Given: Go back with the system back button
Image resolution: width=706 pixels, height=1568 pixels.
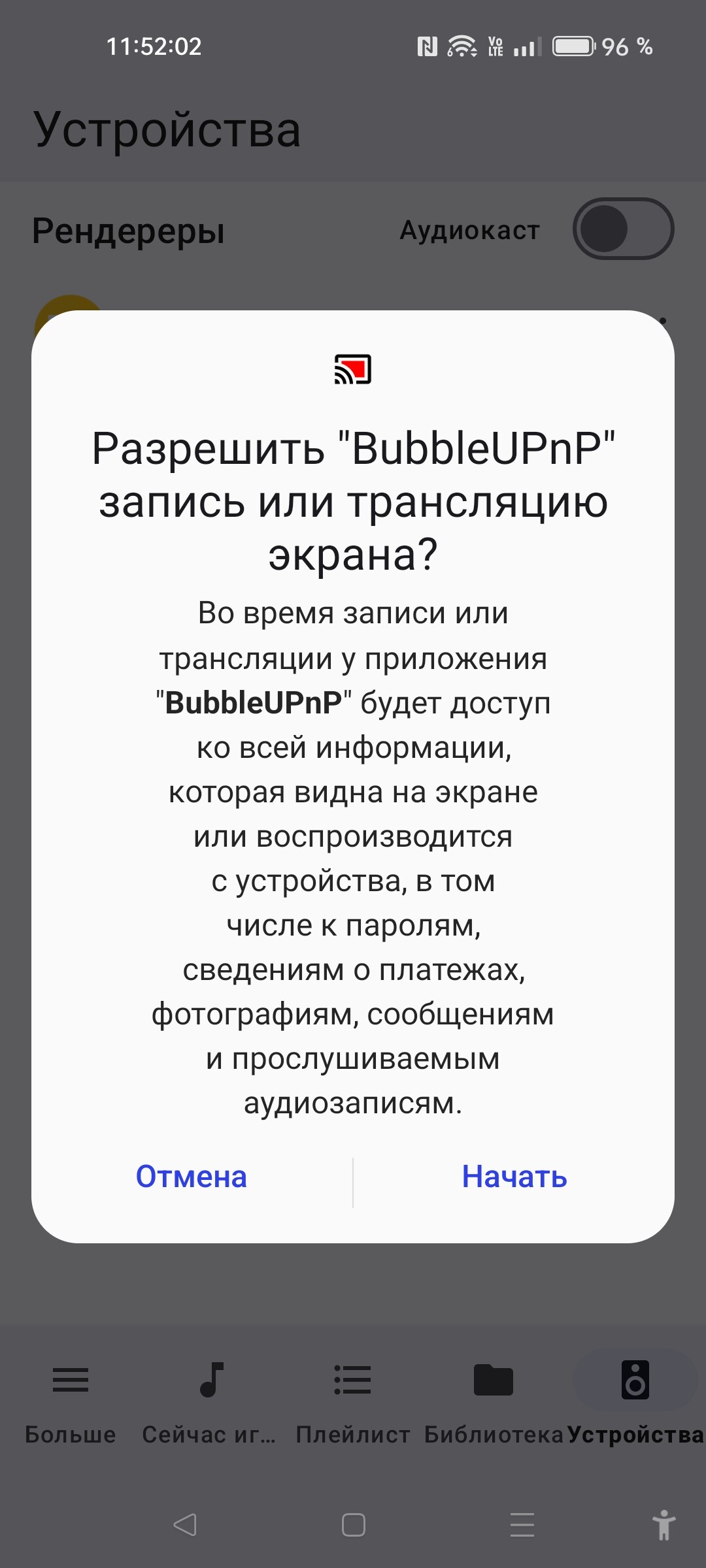Looking at the screenshot, I should coord(185,1525).
